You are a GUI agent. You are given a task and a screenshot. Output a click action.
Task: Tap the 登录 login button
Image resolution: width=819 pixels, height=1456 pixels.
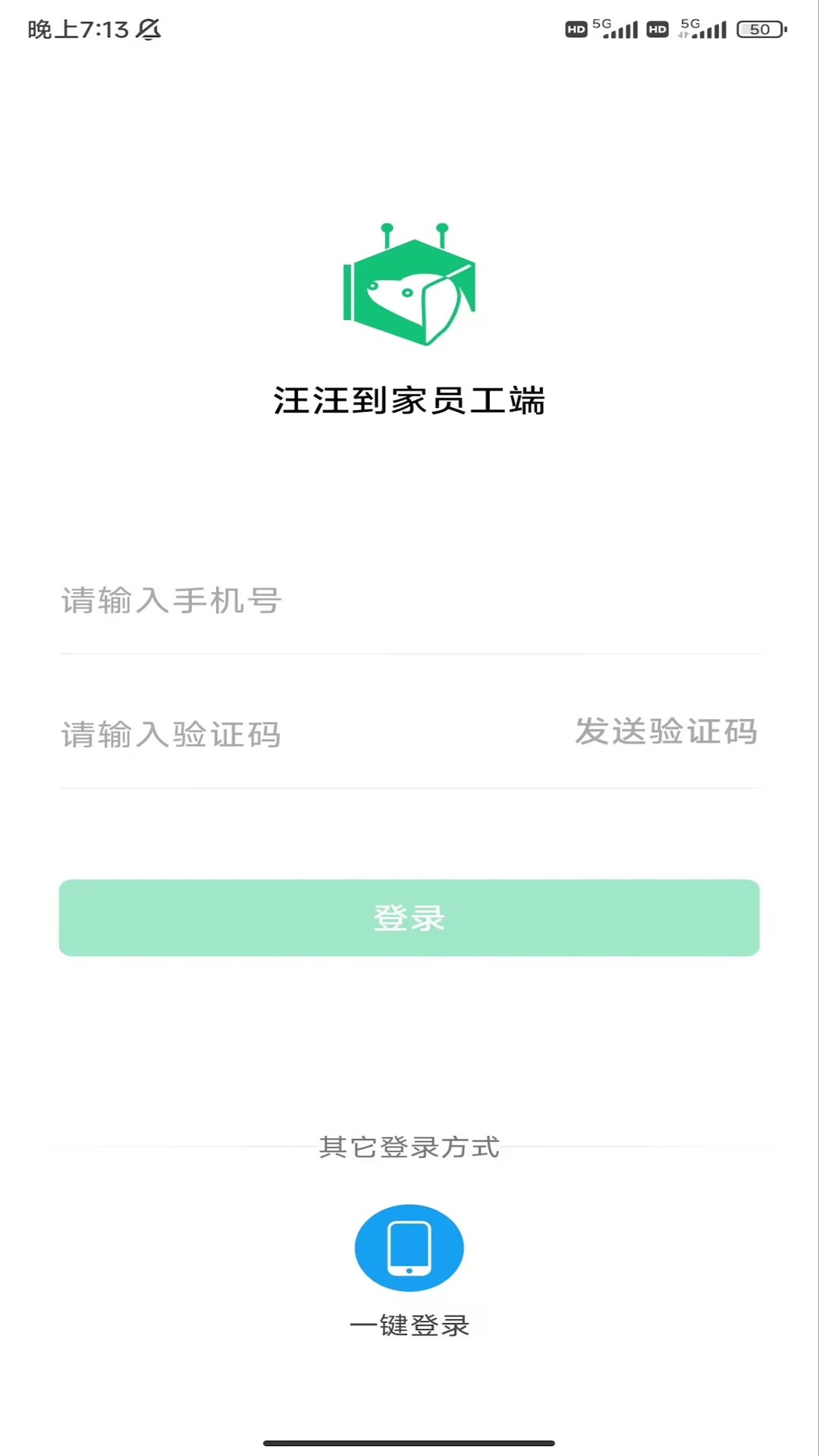pyautogui.click(x=409, y=918)
